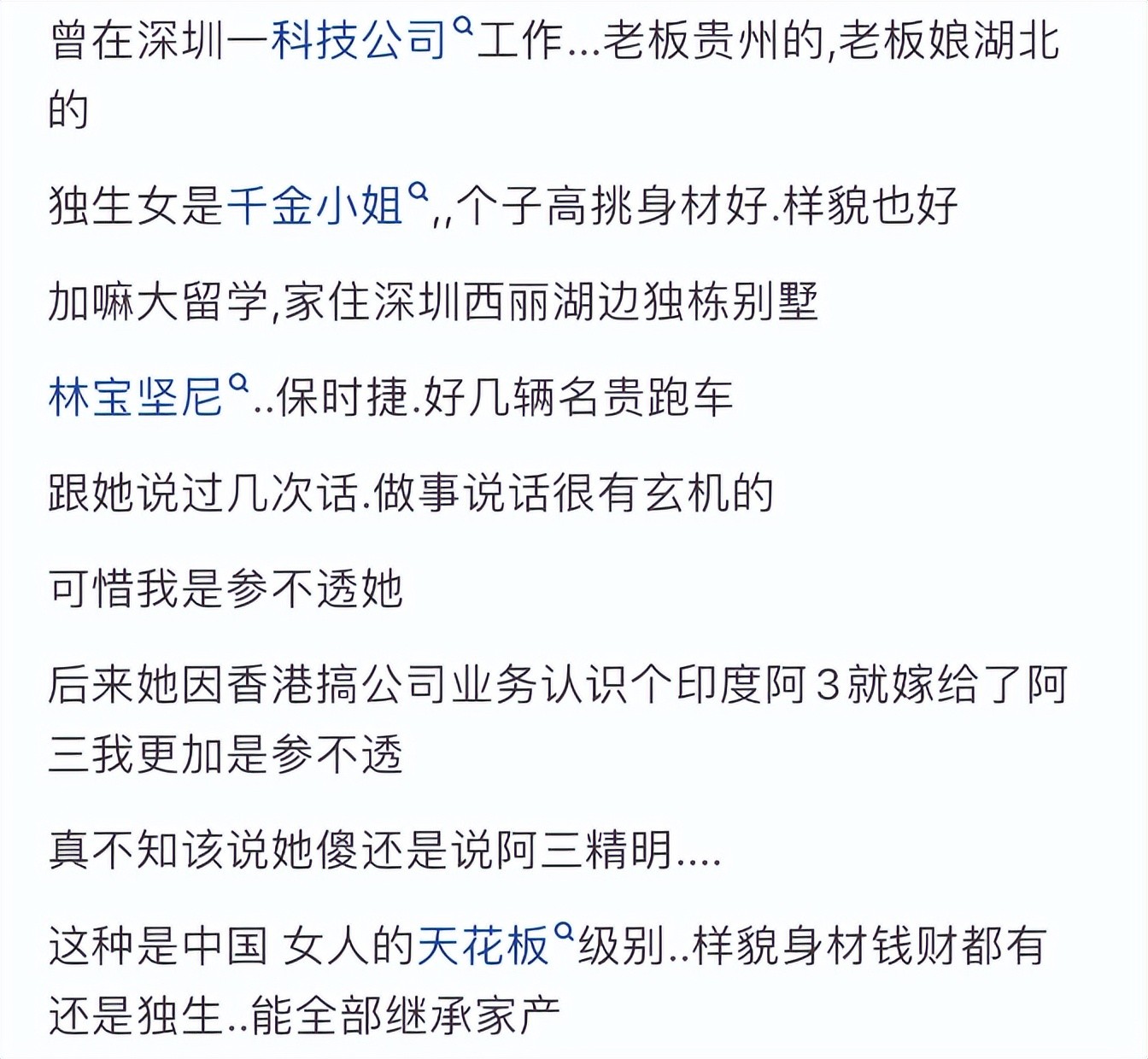This screenshot has width=1148, height=1059.
Task: Open the 林宝坚尼 keyword link
Action: point(136,397)
